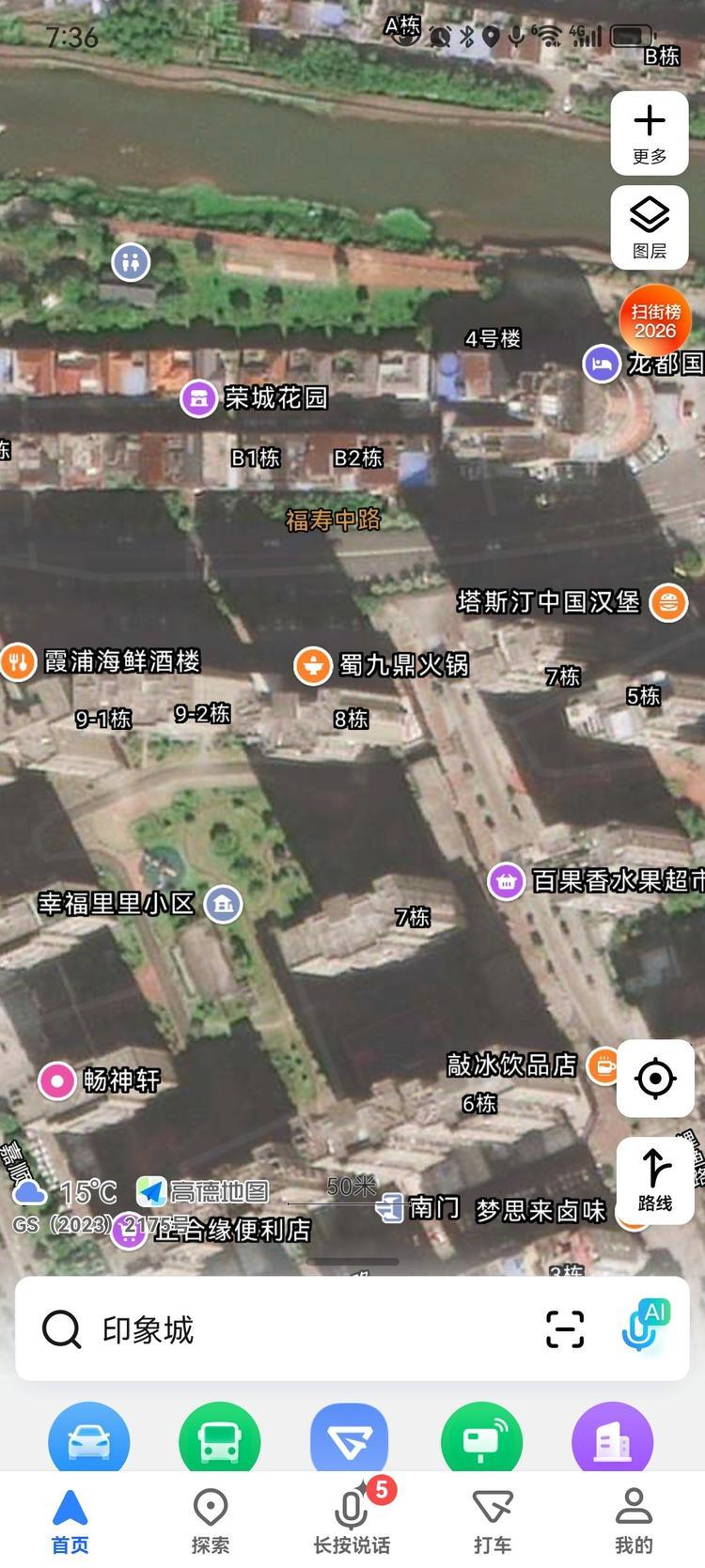The width and height of the screenshot is (705, 1568).
Task: Tap the blue car shortcut icon
Action: [x=89, y=1439]
